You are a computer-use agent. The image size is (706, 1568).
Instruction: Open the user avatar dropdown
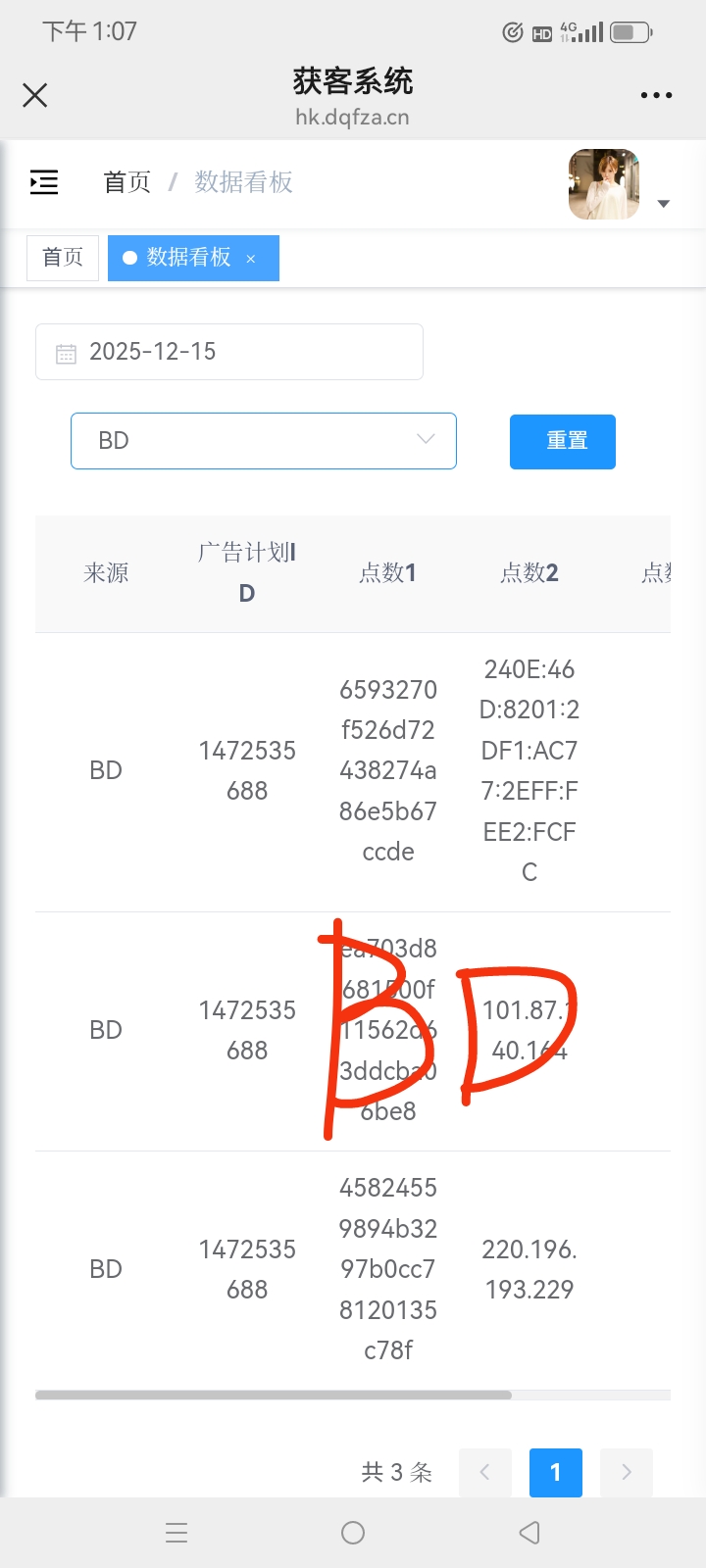point(619,186)
